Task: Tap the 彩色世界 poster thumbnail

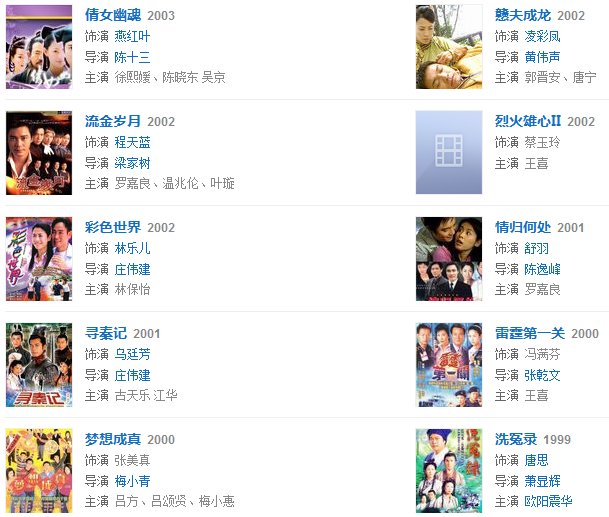Action: 39,259
